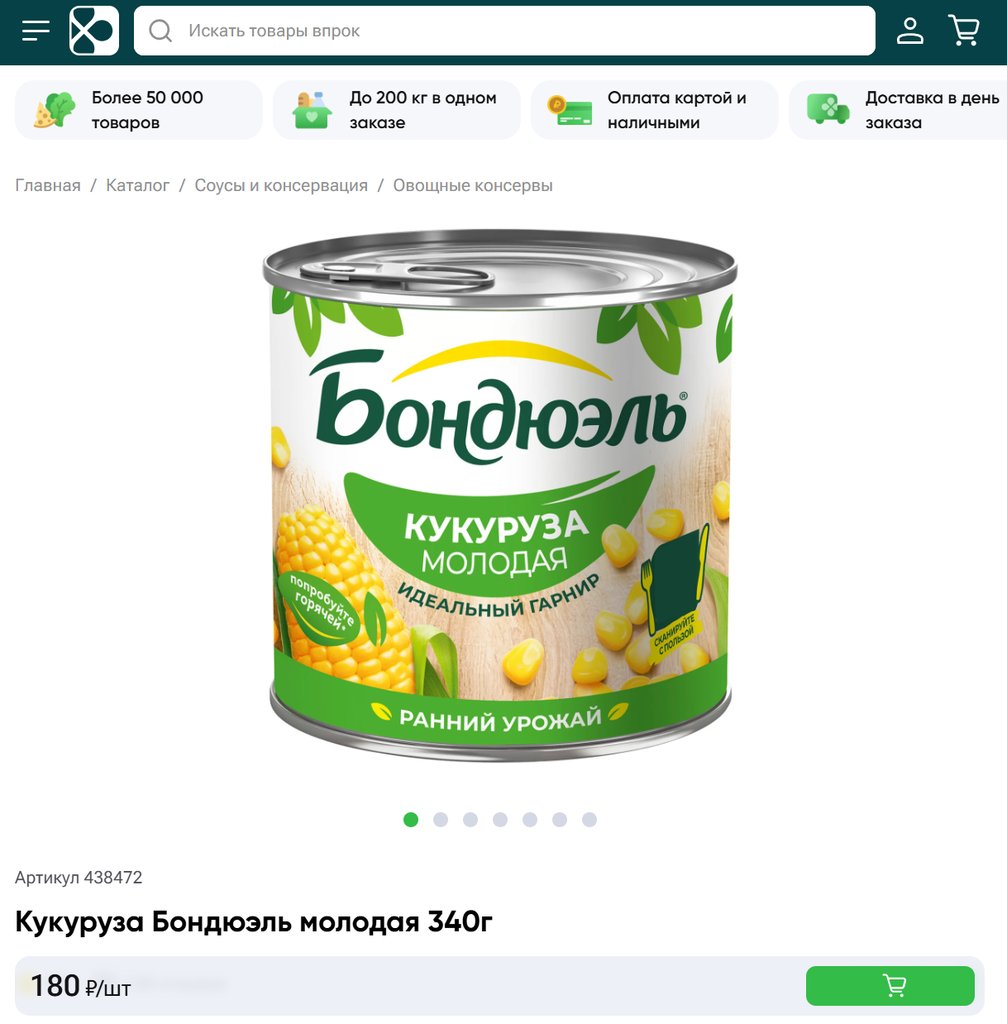
Task: Tap the search field "Искать товары впрок"
Action: click(504, 31)
